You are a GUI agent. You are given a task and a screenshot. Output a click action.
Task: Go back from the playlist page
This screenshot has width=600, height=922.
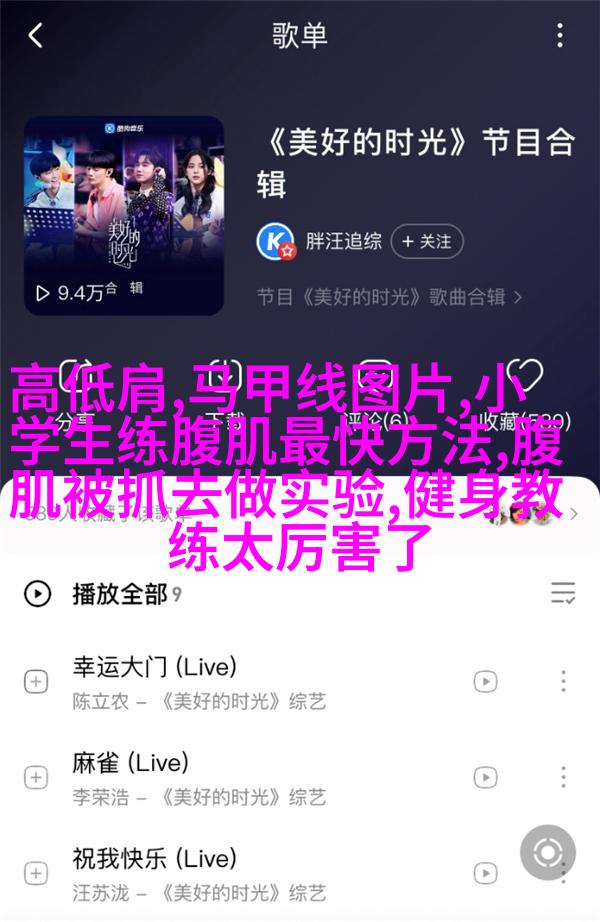tap(36, 37)
